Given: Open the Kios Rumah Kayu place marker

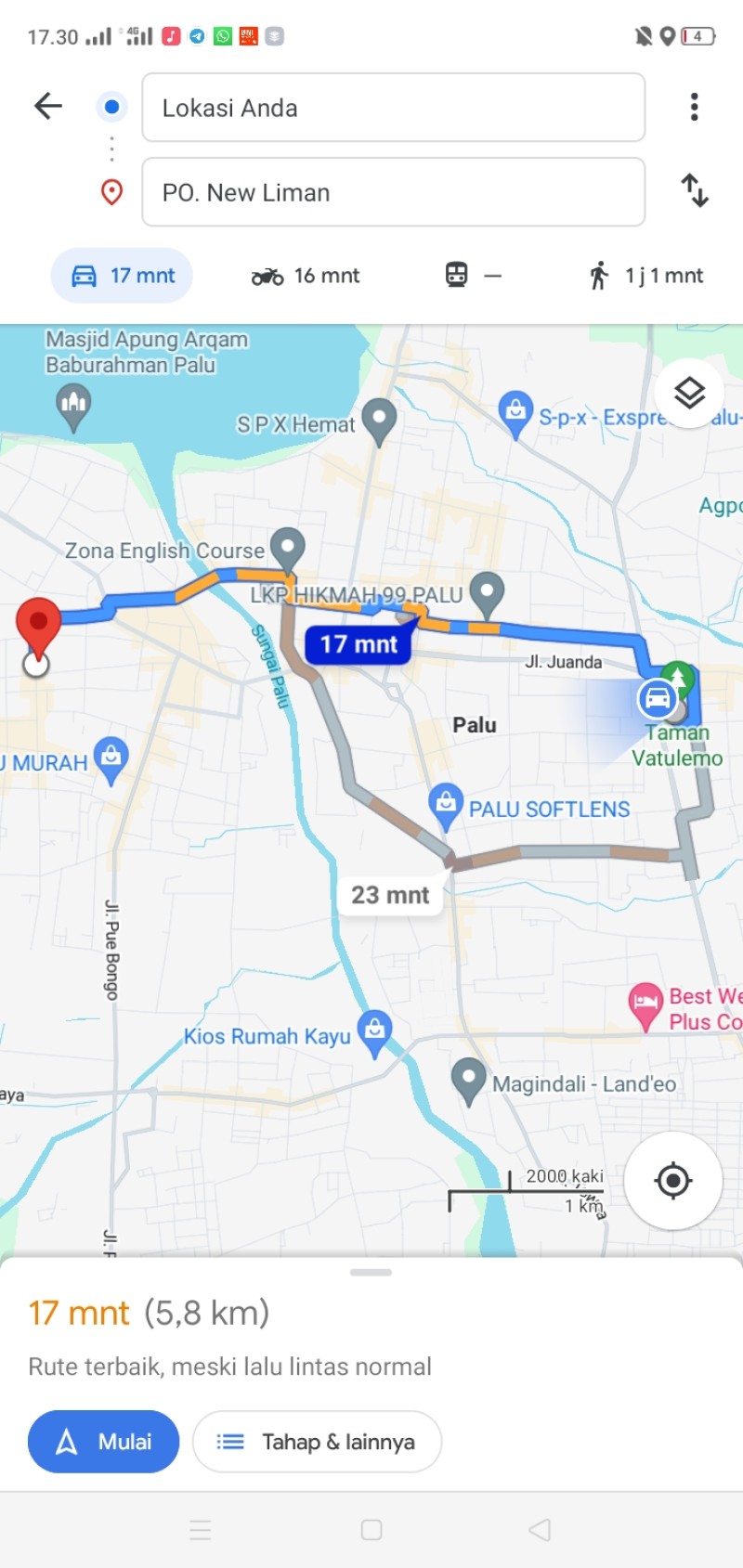Looking at the screenshot, I should (374, 1031).
